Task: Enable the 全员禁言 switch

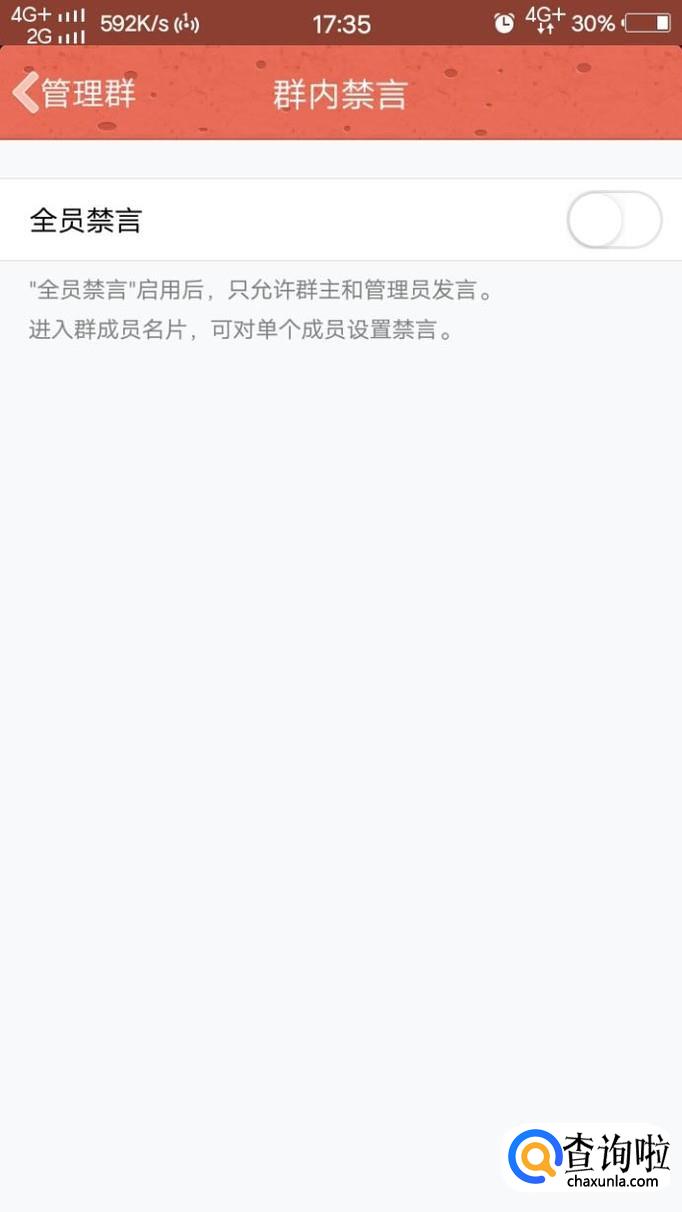Action: pos(613,220)
